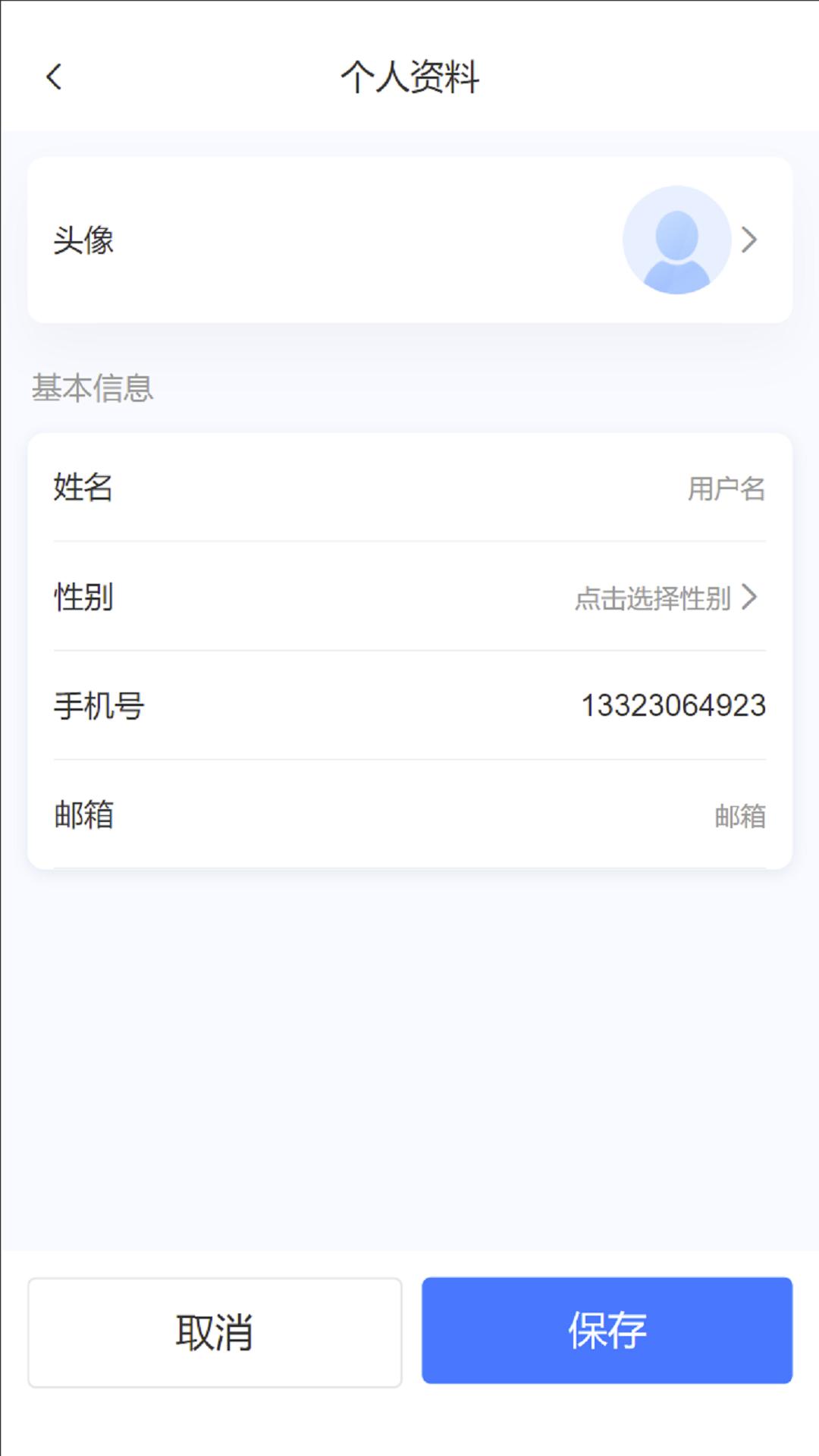
Task: Go back using the top-left arrow
Action: (x=54, y=77)
